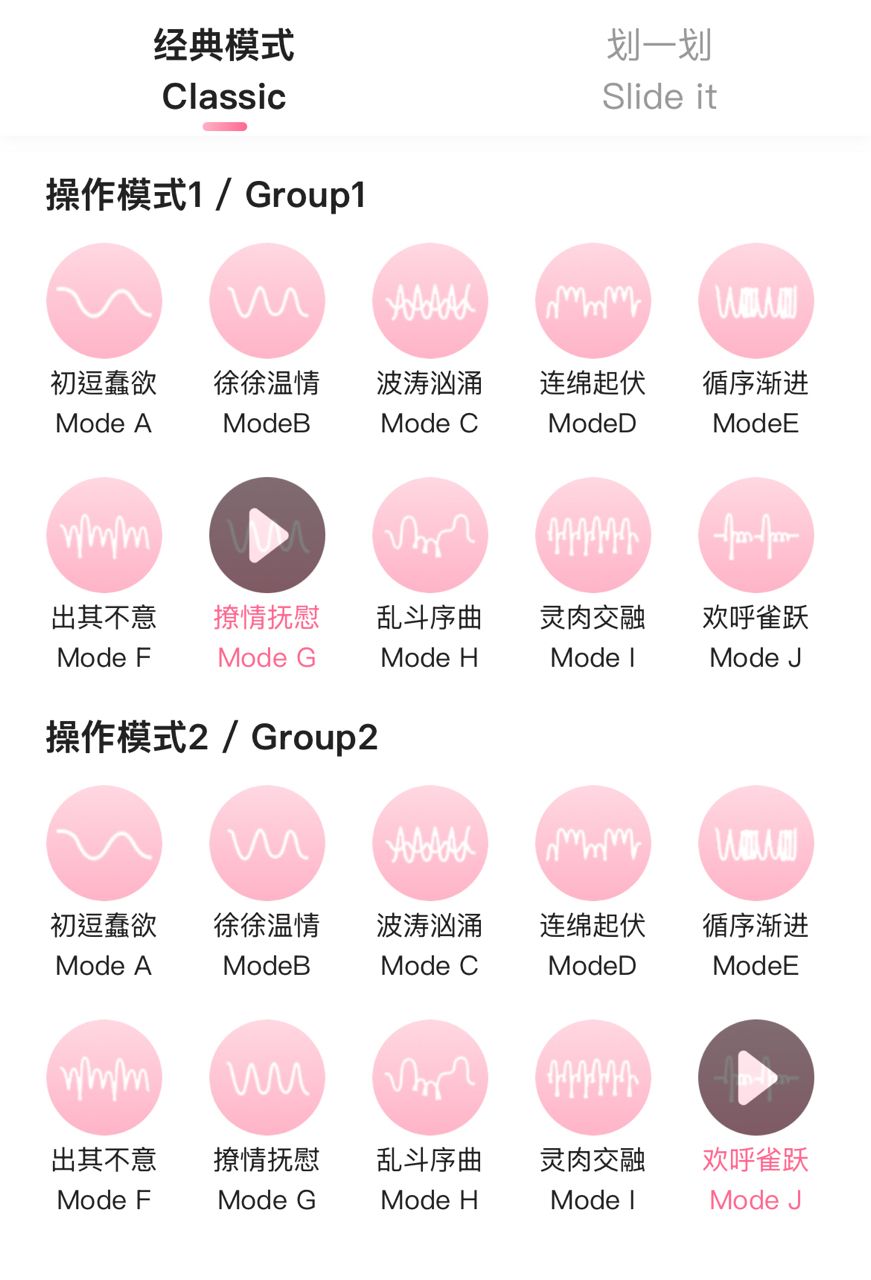
Task: Choose Mode J in Group1
Action: coord(756,535)
